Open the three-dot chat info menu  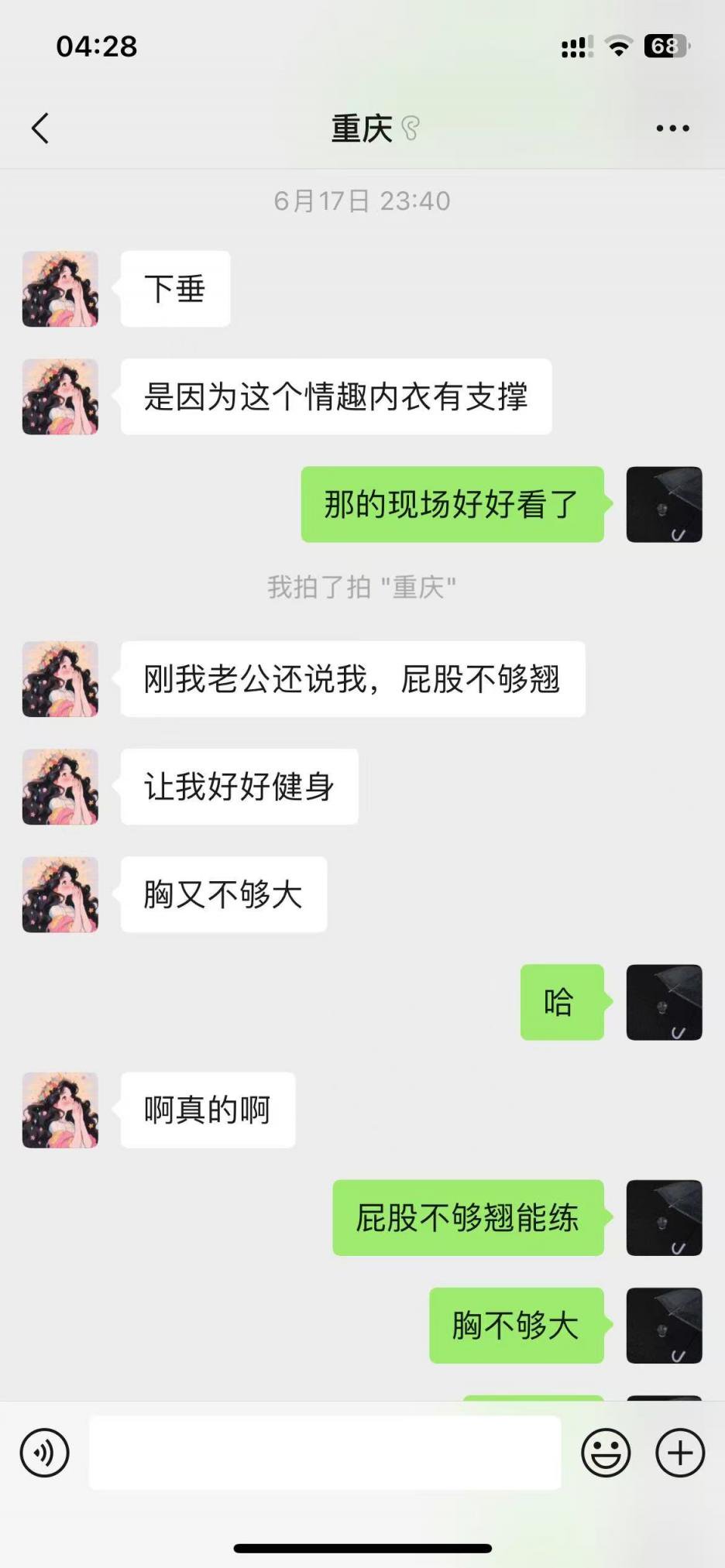[672, 129]
